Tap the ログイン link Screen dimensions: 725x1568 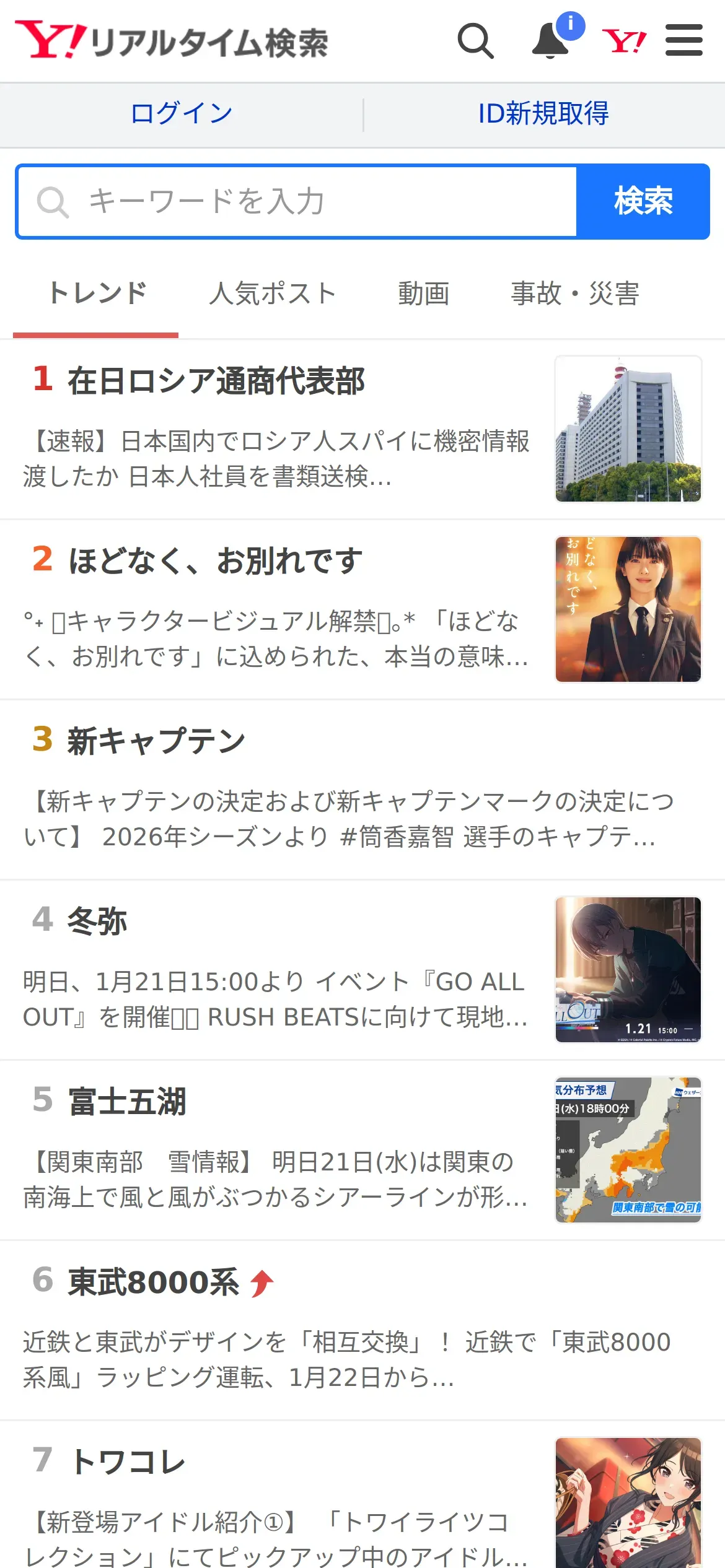[181, 114]
